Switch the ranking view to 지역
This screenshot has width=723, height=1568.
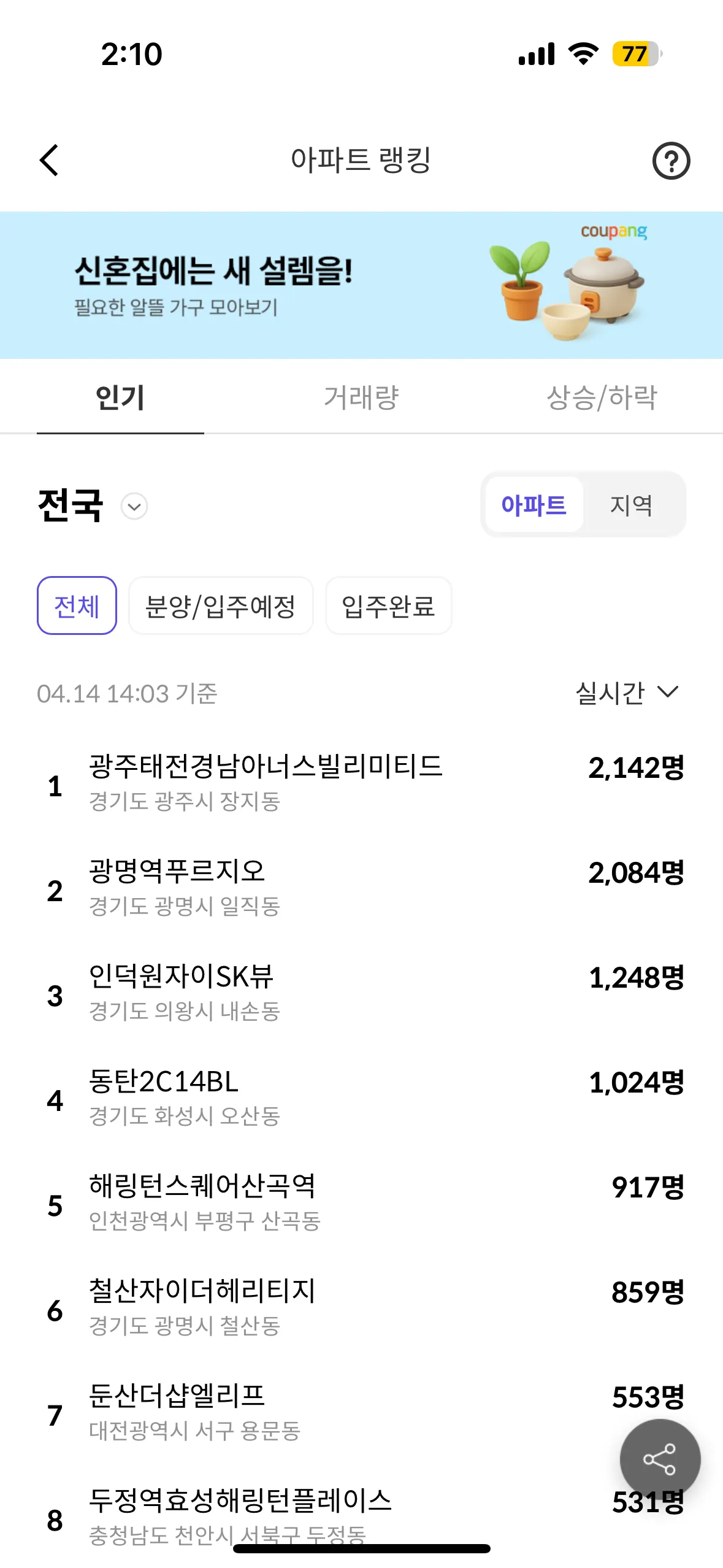(631, 505)
